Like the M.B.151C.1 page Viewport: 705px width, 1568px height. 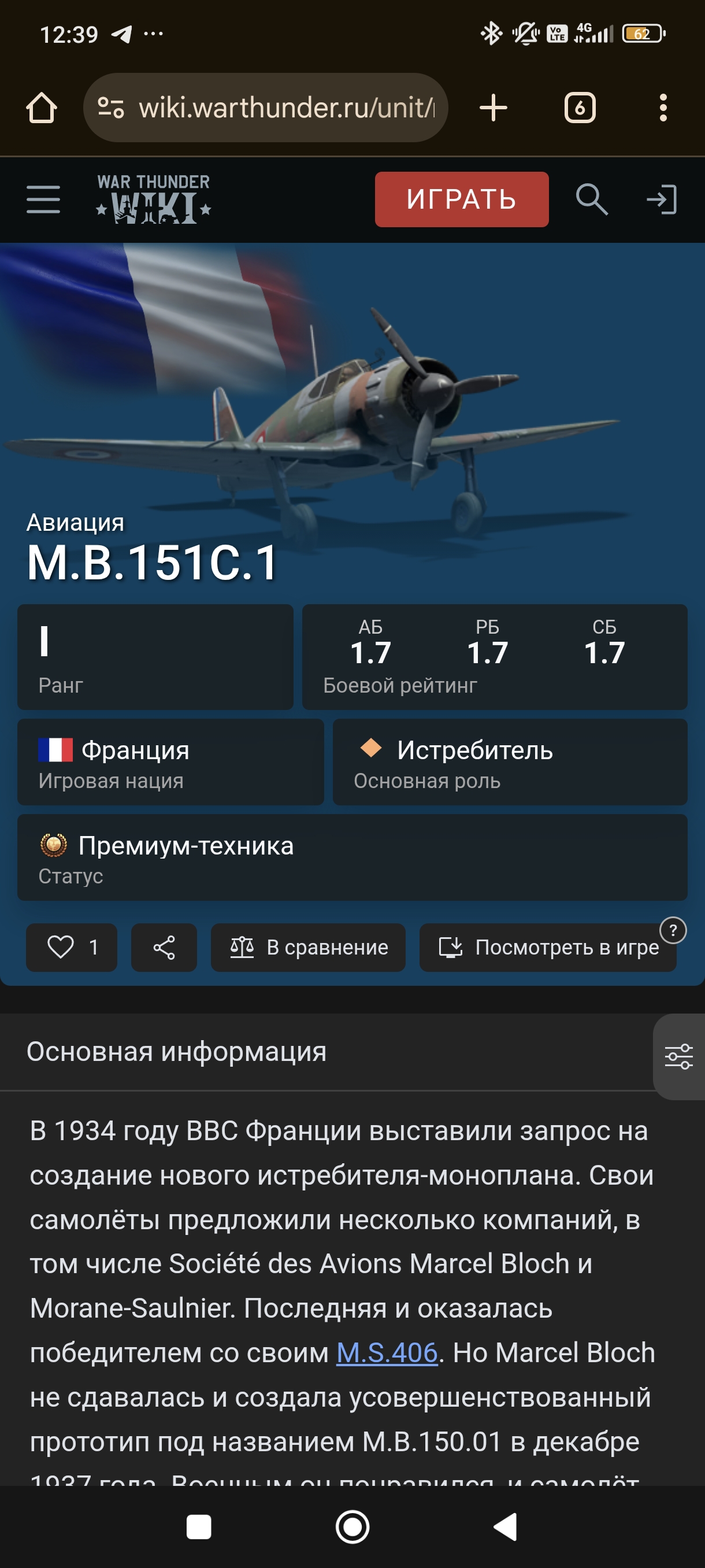[71, 947]
